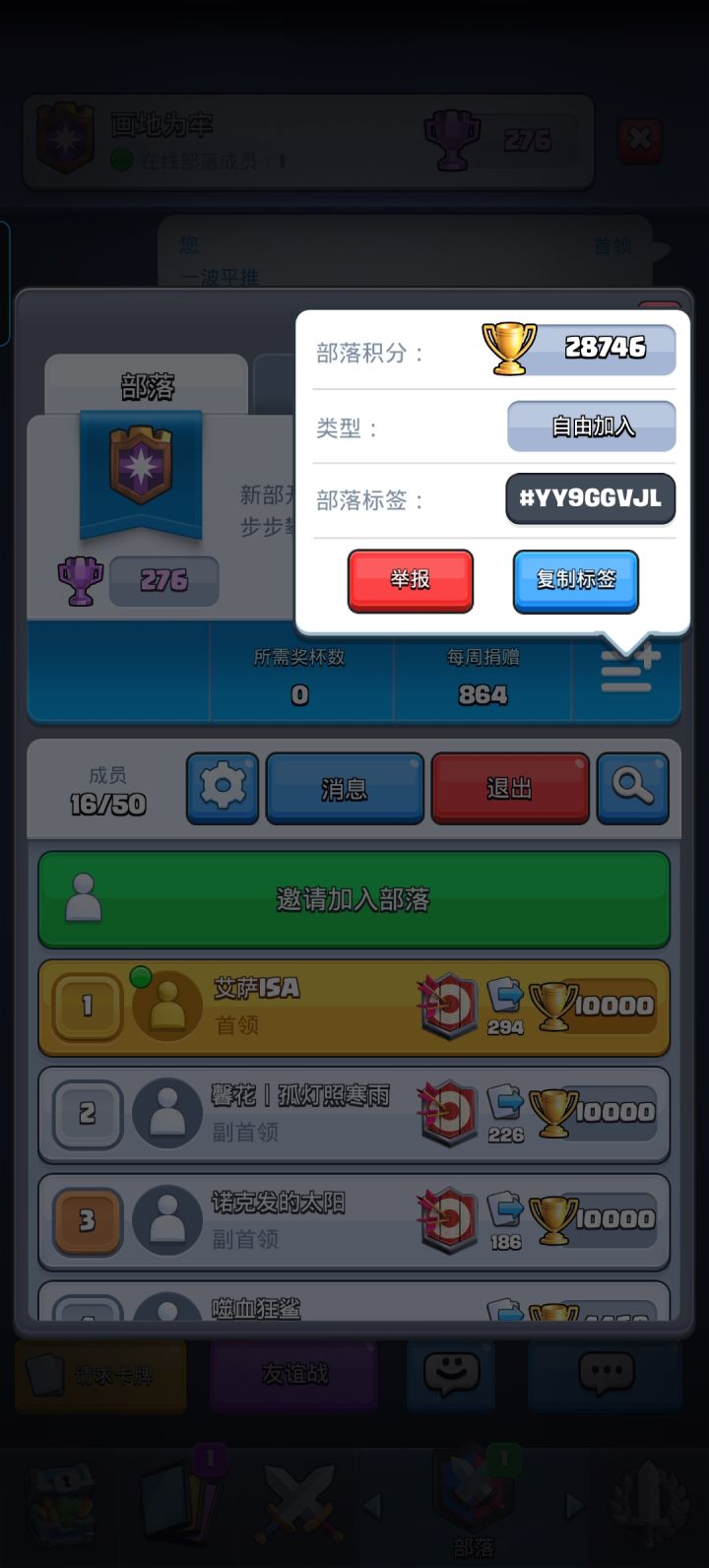Screen dimensions: 709x1568
Task: Open the card collection icon in bottom navigation
Action: coord(177,1504)
